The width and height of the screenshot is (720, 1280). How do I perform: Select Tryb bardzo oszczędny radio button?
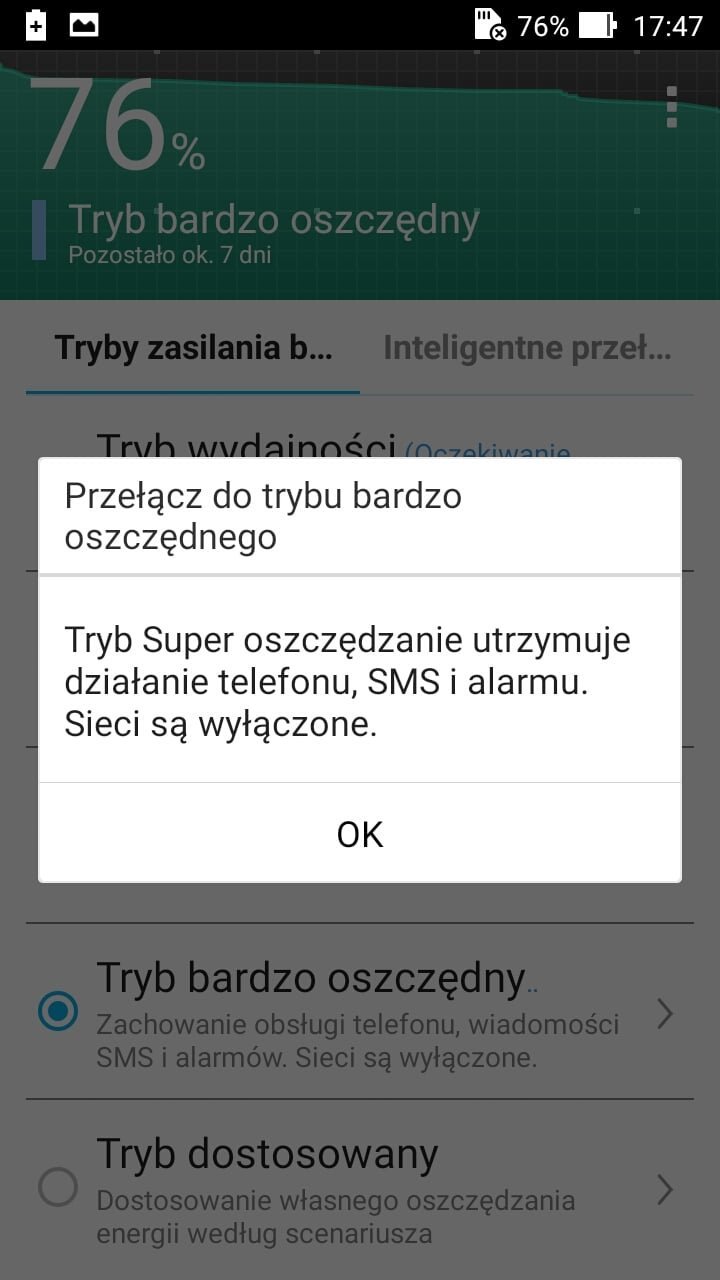tap(58, 1012)
